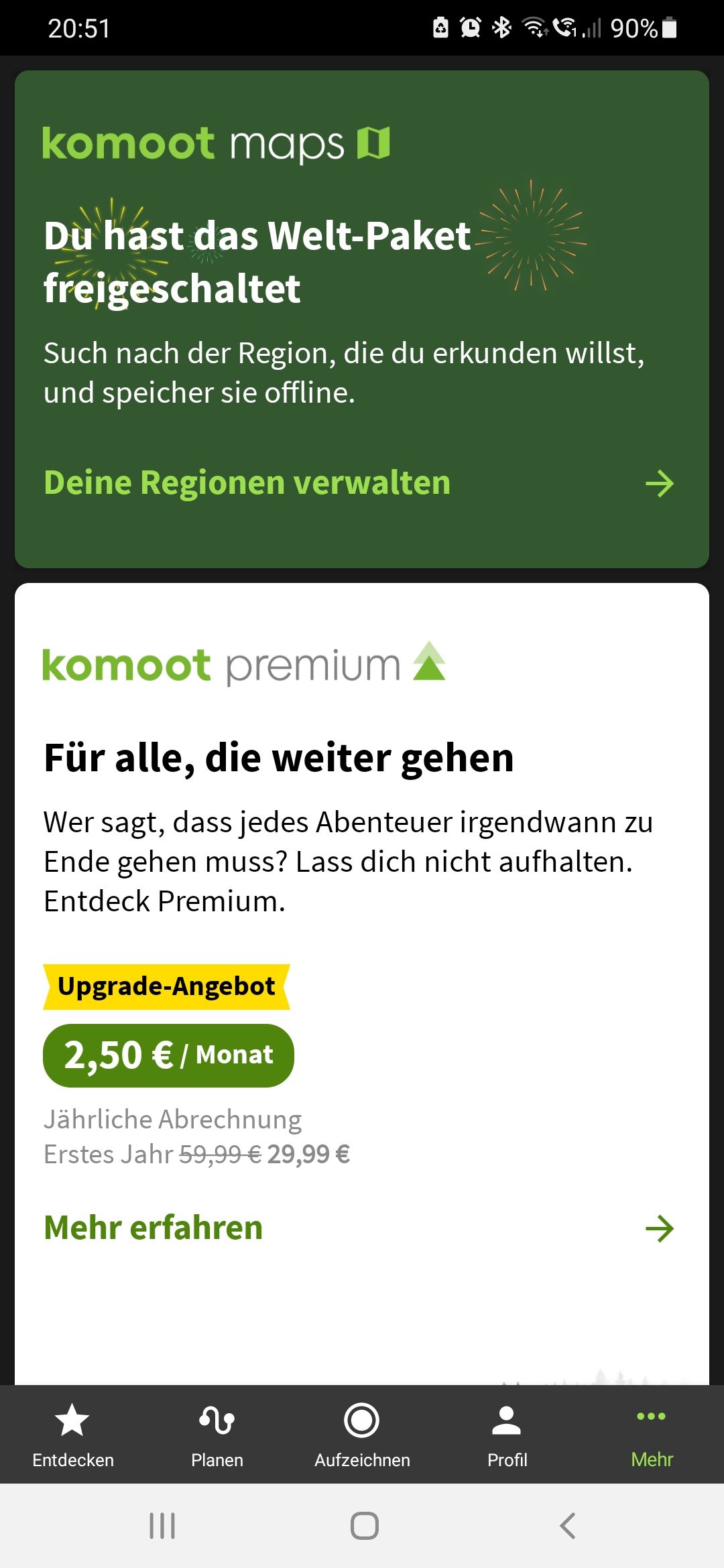Go to the Planen tab
The width and height of the screenshot is (724, 1568).
(217, 1434)
